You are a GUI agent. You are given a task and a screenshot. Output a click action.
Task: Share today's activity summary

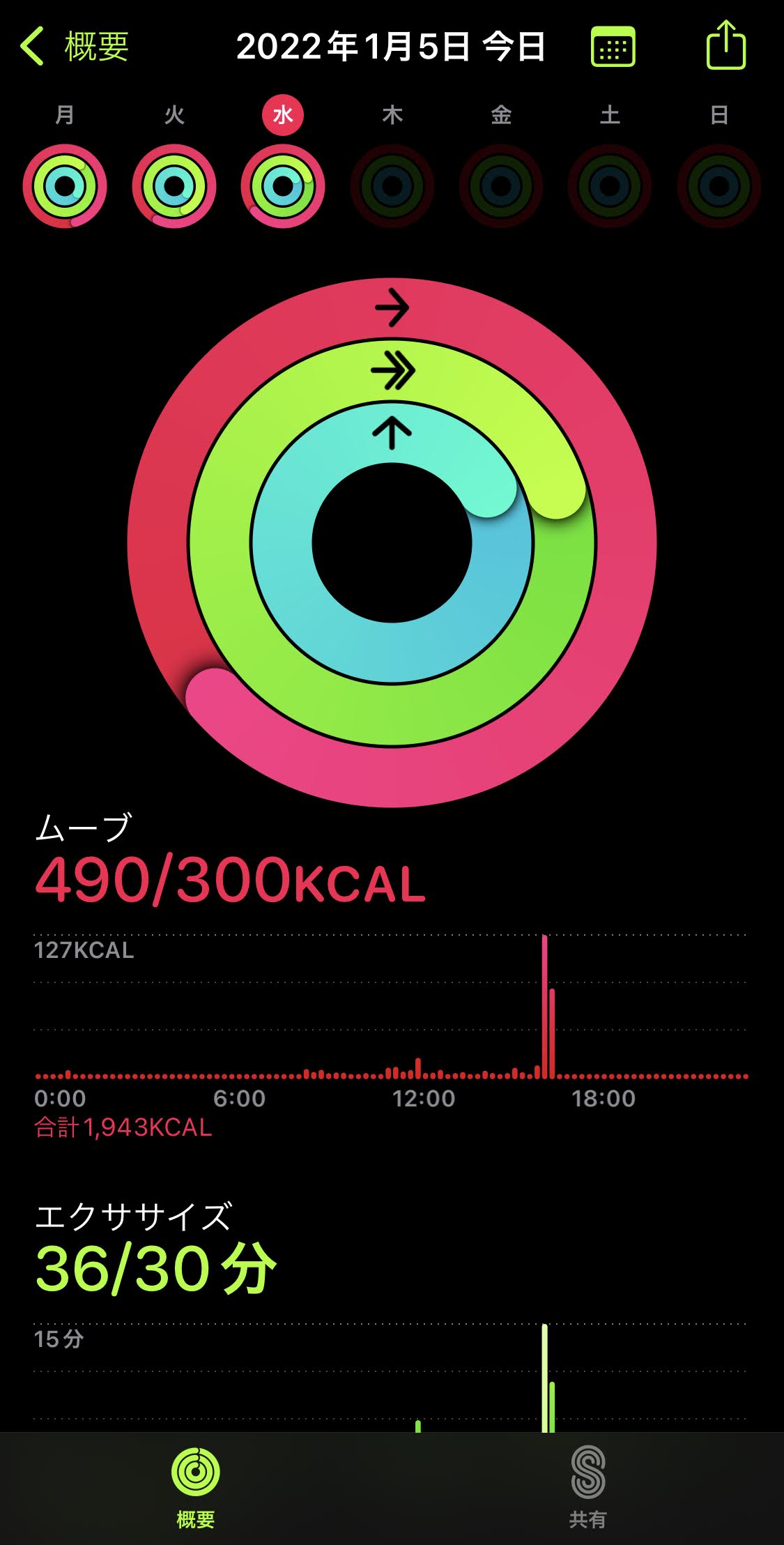pyautogui.click(x=725, y=45)
